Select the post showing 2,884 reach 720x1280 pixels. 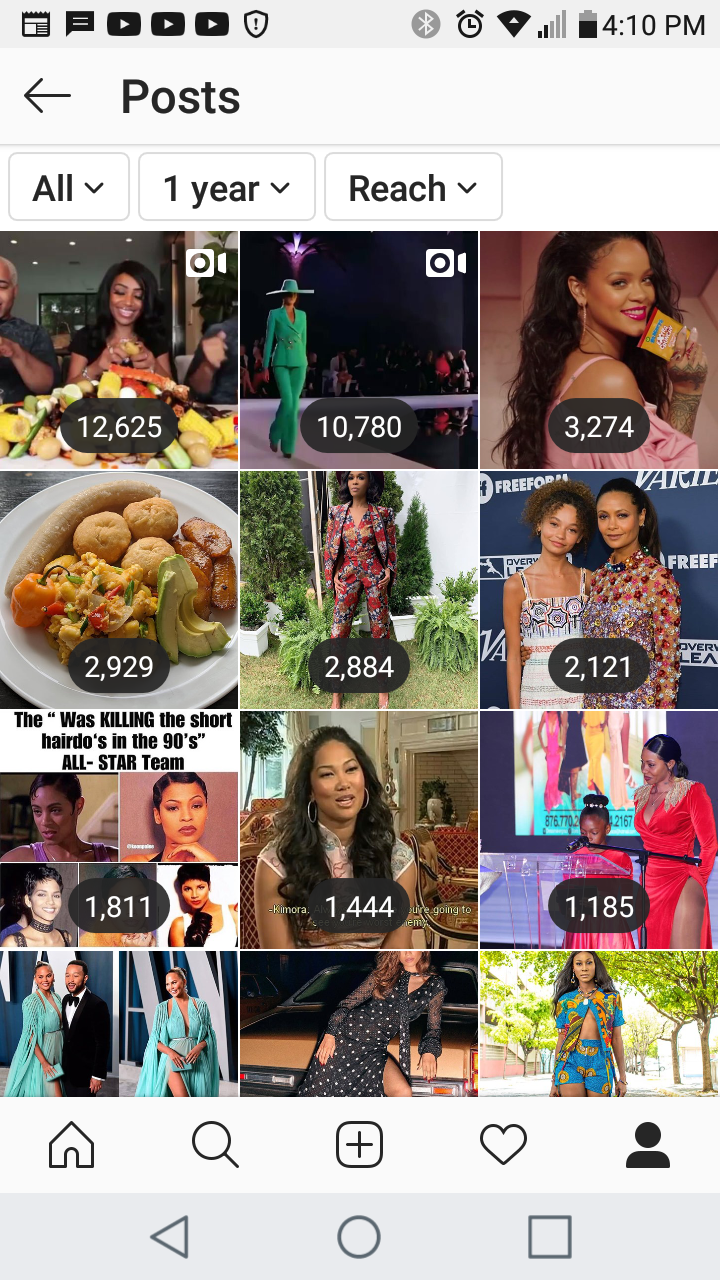[359, 590]
